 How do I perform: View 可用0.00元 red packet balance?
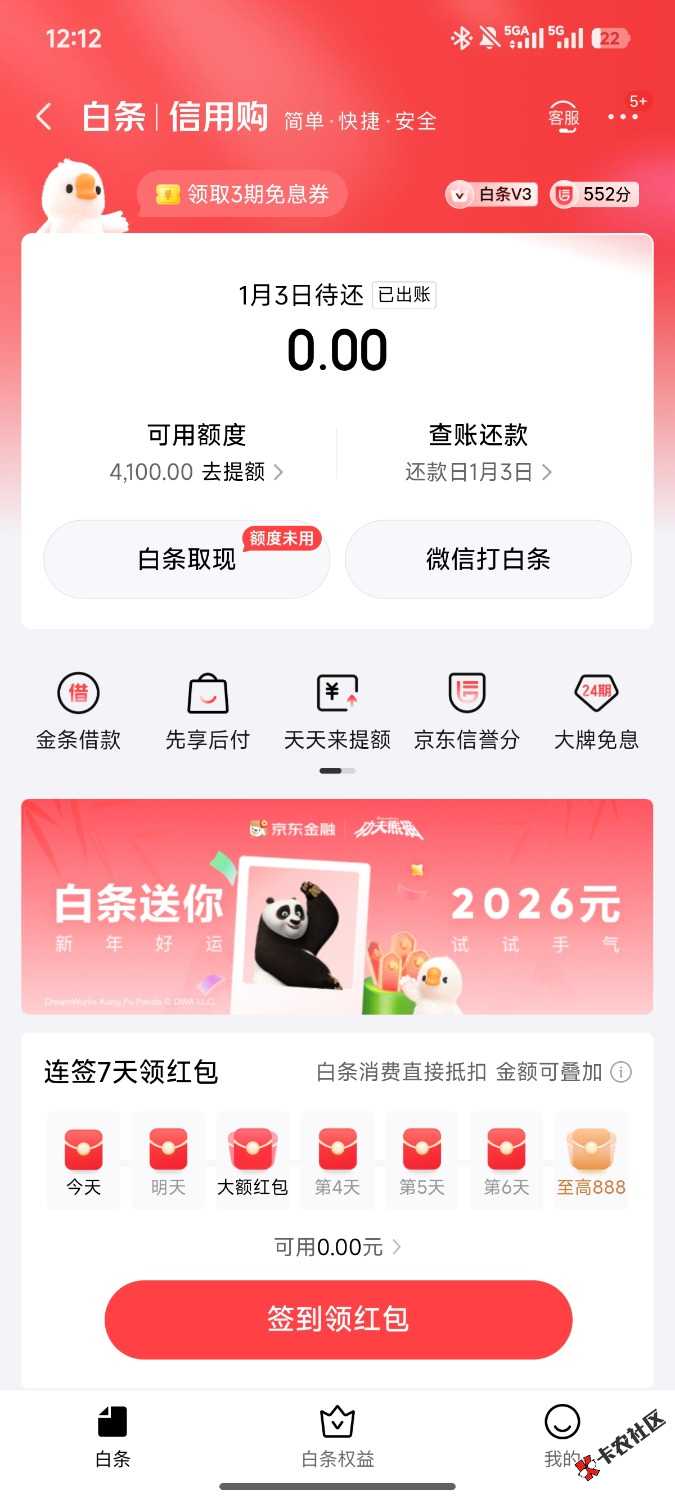pyautogui.click(x=338, y=1247)
